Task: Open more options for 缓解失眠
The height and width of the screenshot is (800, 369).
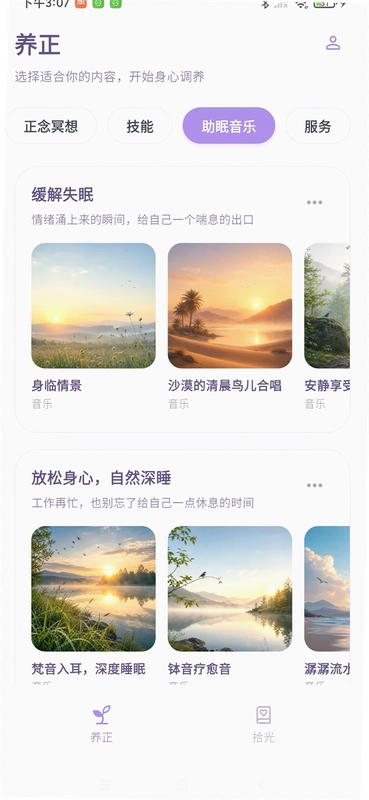Action: coord(314,203)
